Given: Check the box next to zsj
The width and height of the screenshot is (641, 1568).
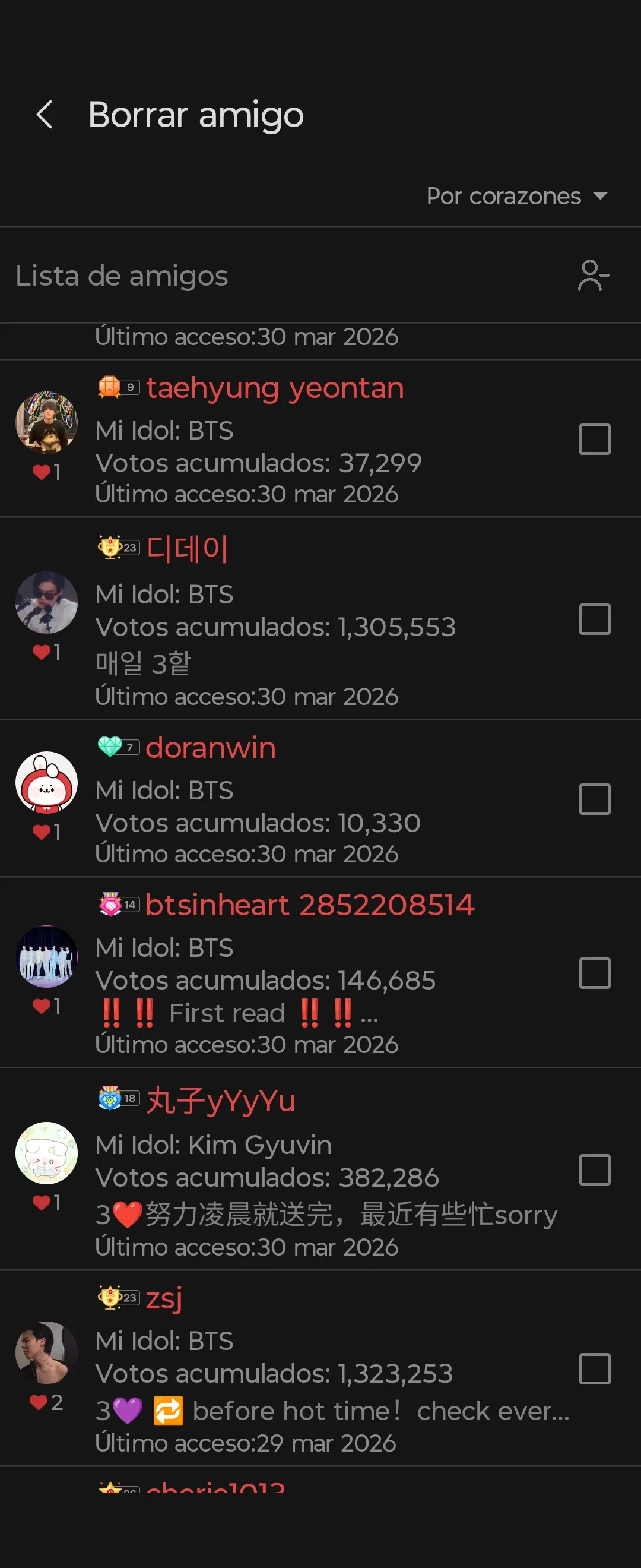Looking at the screenshot, I should pyautogui.click(x=594, y=1369).
